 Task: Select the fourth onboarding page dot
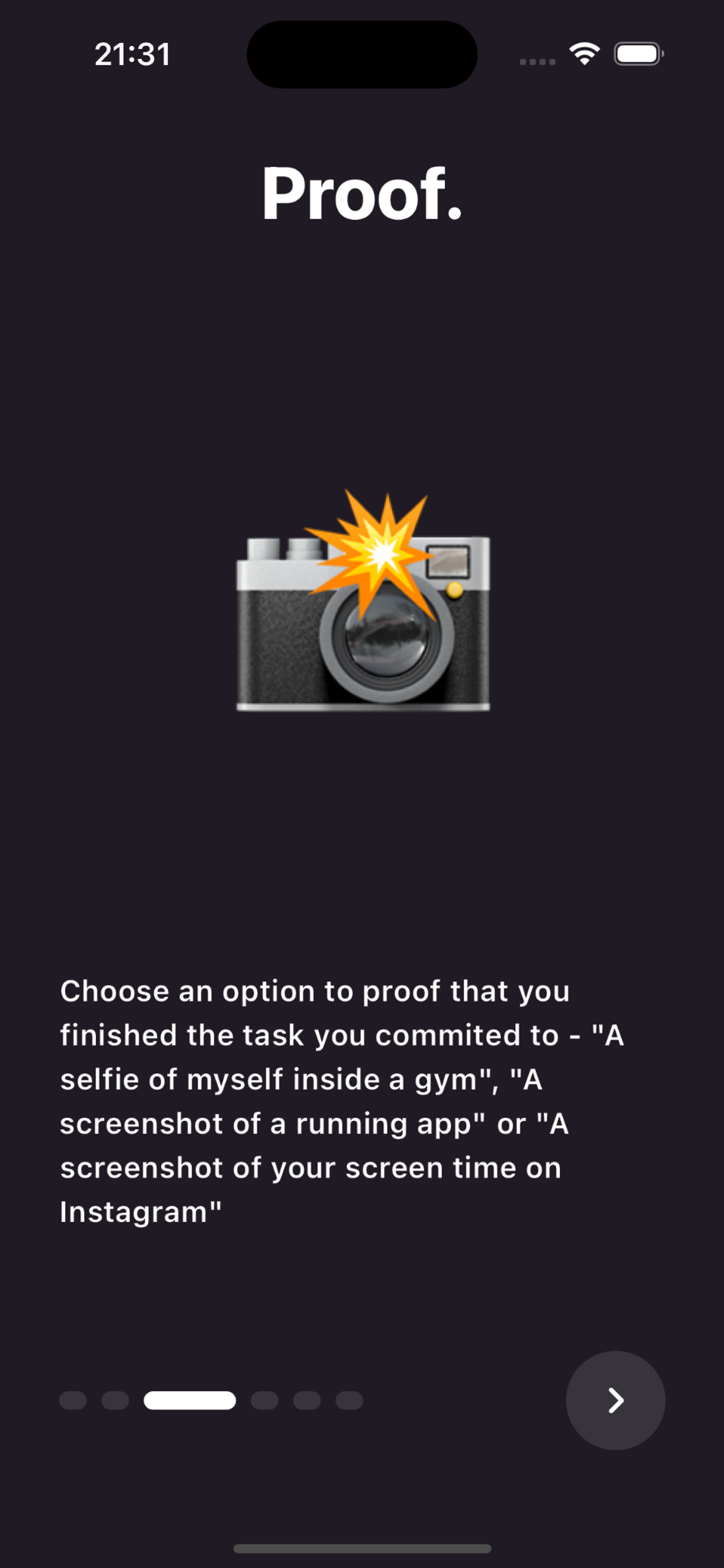[264, 1400]
